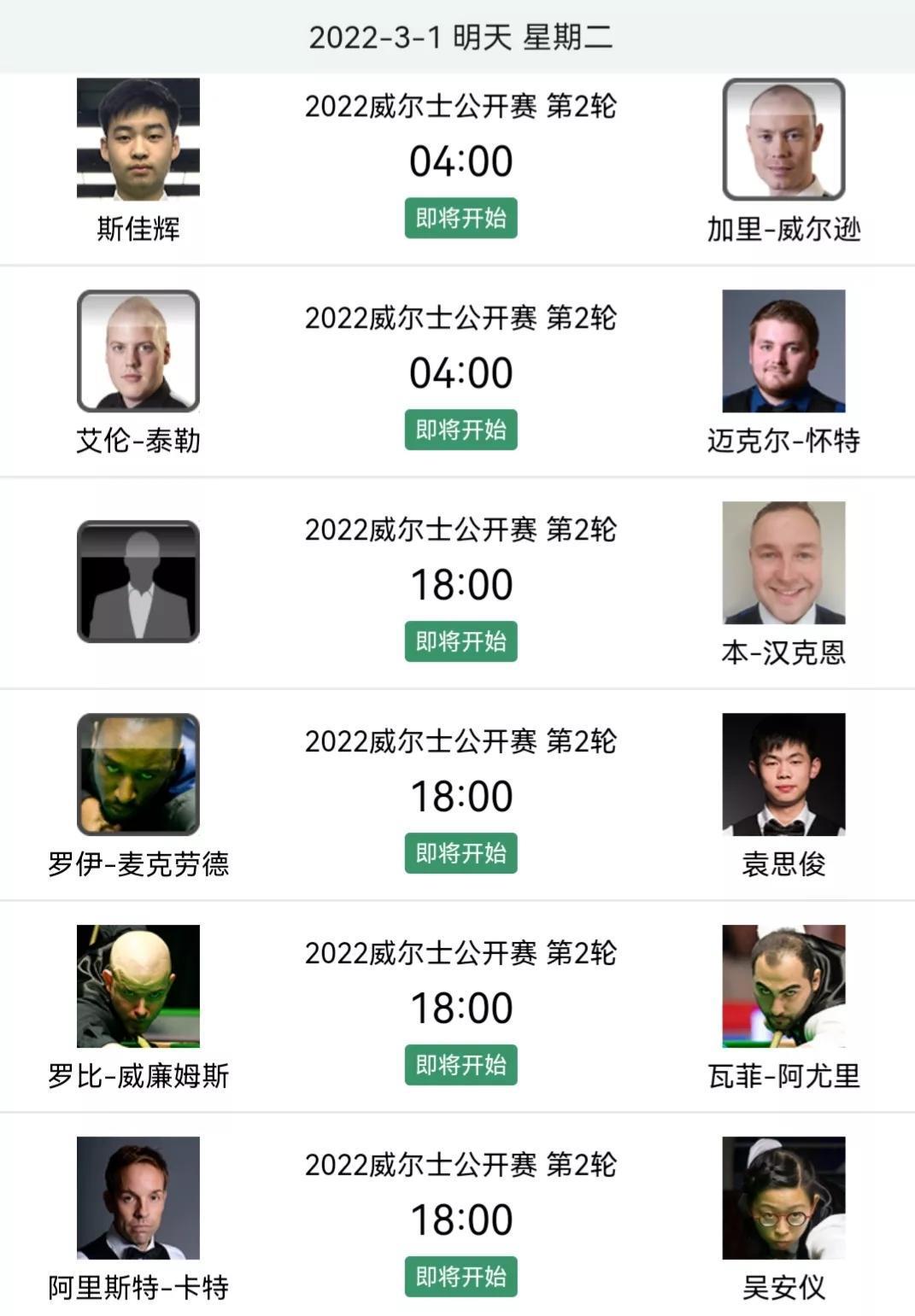Screen dimensions: 915x1316
Task: View the 阿里斯特-卡特 vs 吴安仪 match
Action: (x=460, y=1221)
